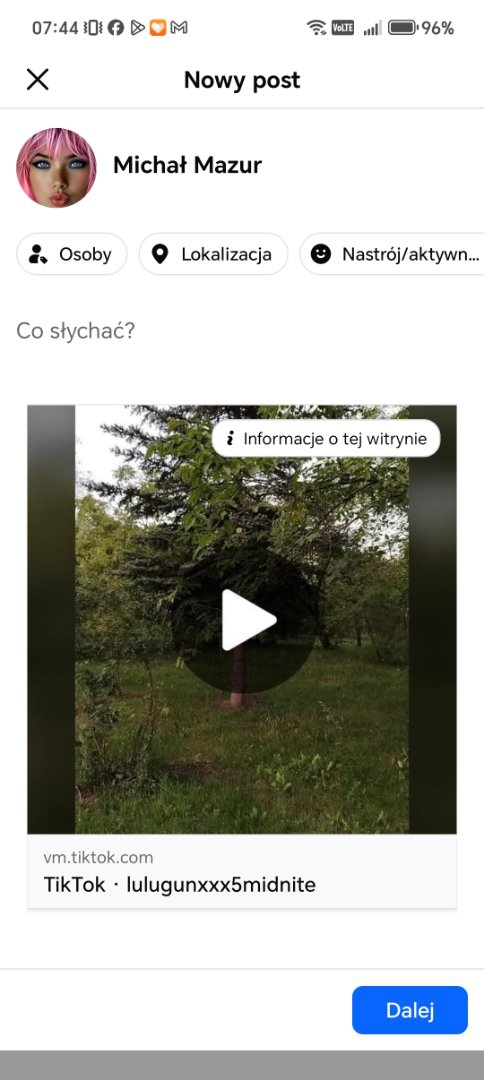Open the Nastrój/aktywność chip
Image resolution: width=484 pixels, height=1080 pixels.
click(392, 254)
